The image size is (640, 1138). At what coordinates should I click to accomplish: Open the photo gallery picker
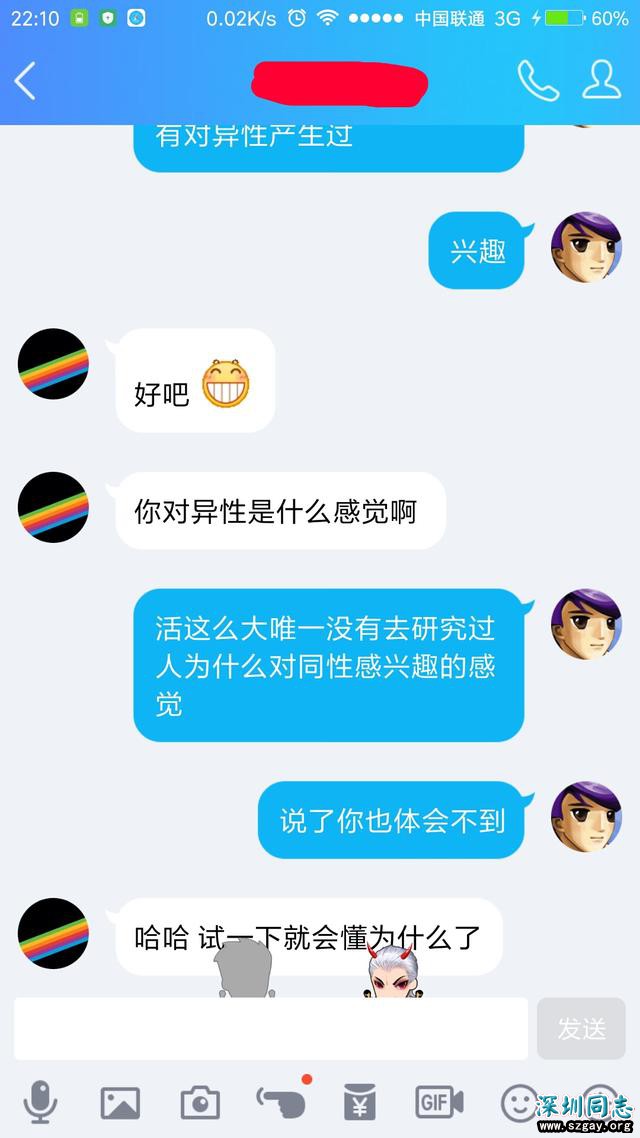point(120,1102)
